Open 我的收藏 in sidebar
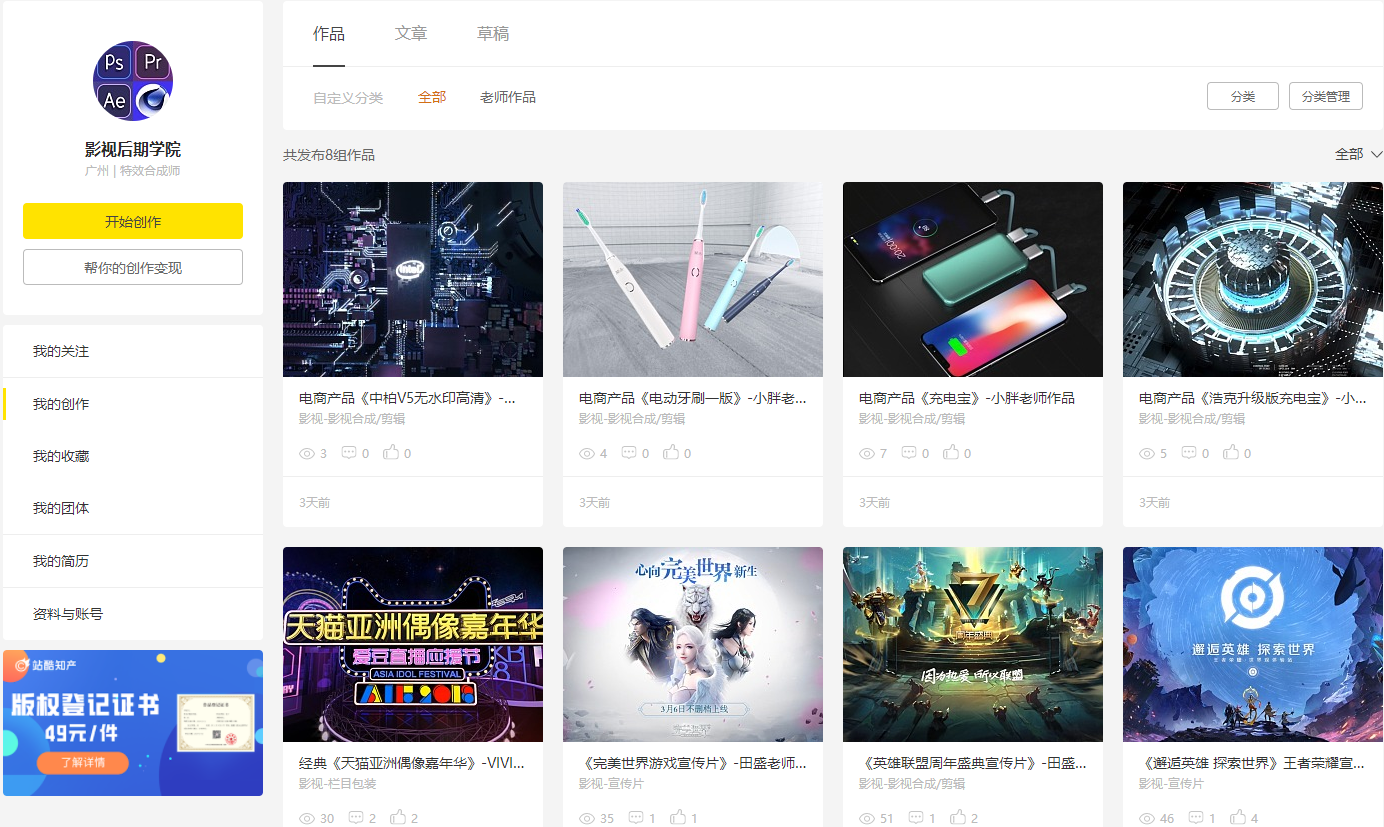This screenshot has width=1384, height=827. tap(61, 456)
